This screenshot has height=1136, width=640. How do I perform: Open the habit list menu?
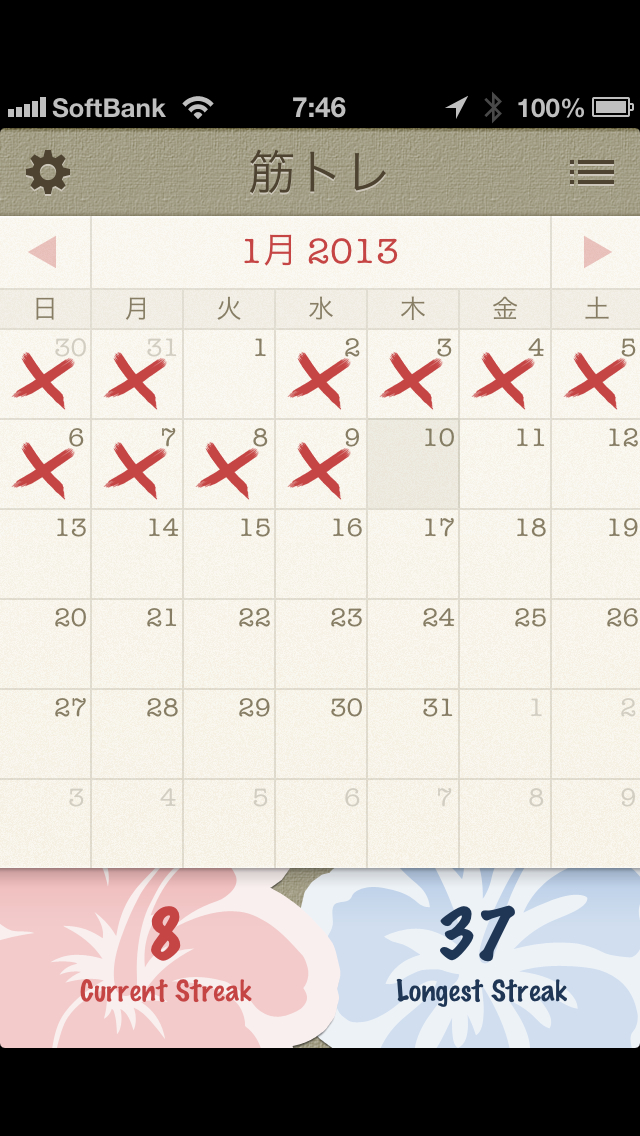[x=591, y=173]
